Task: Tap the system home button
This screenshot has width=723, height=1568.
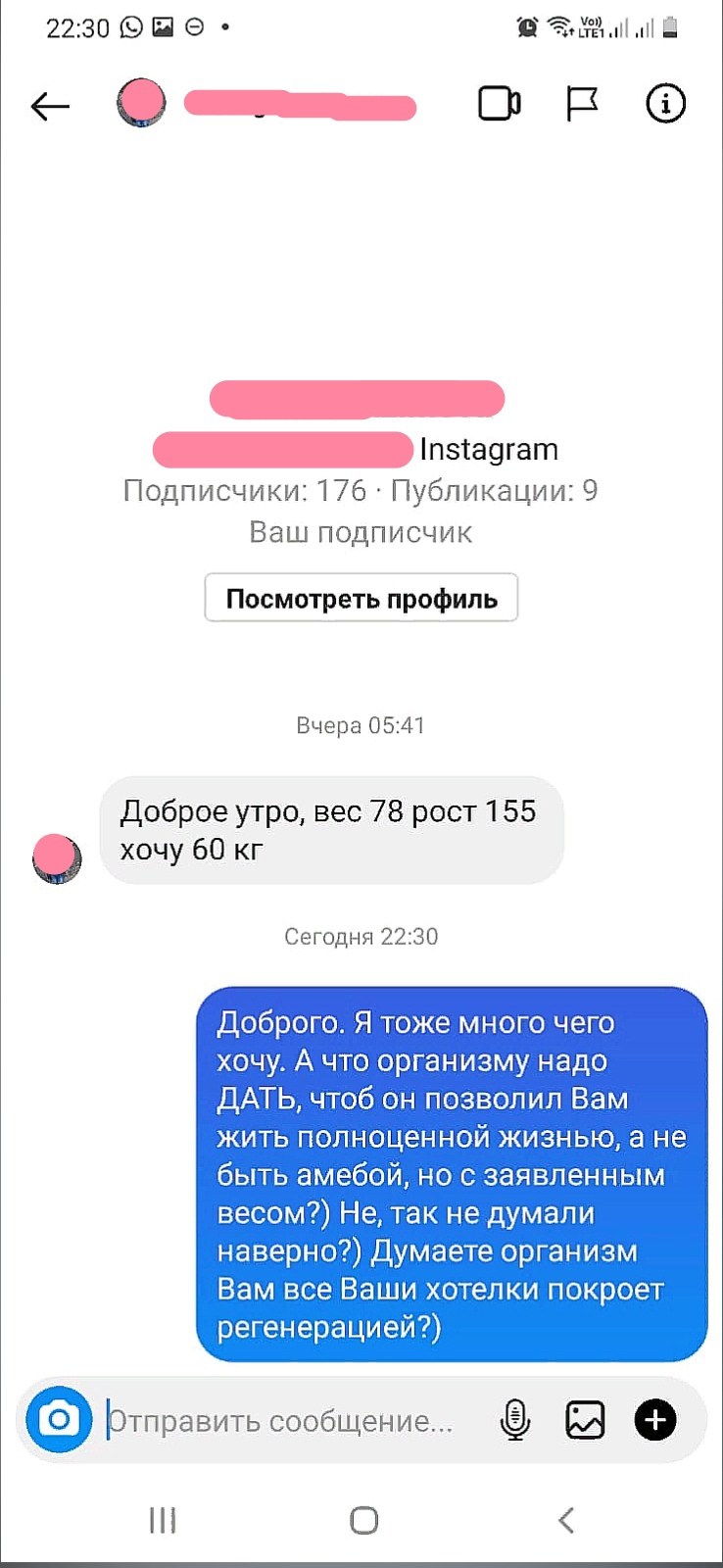Action: (x=363, y=1520)
